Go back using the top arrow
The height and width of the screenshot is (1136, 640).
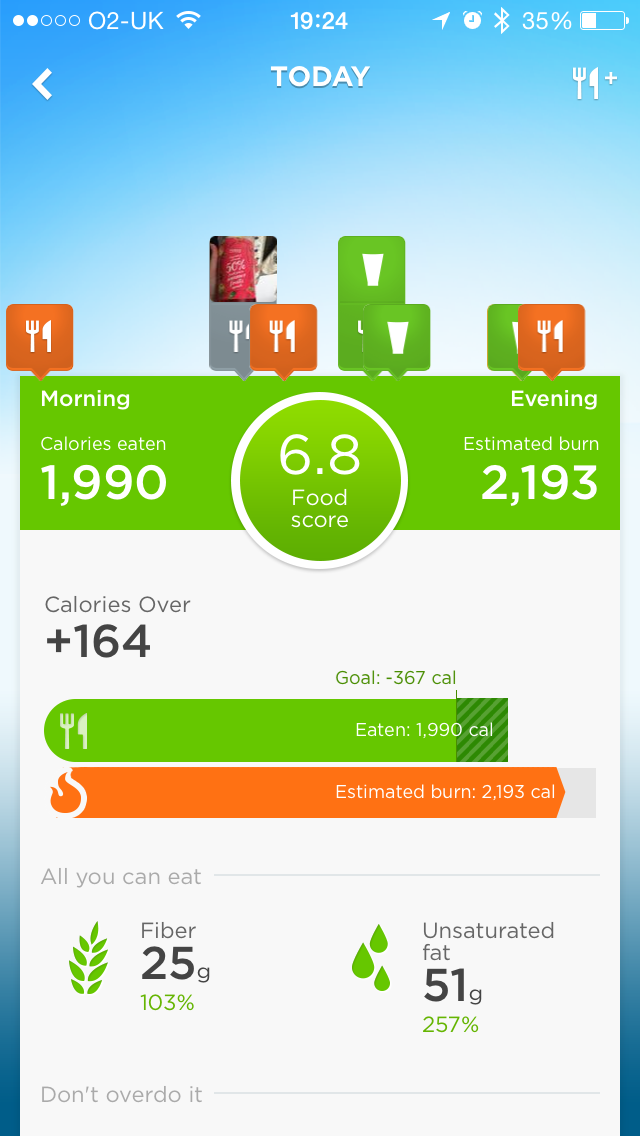(42, 84)
